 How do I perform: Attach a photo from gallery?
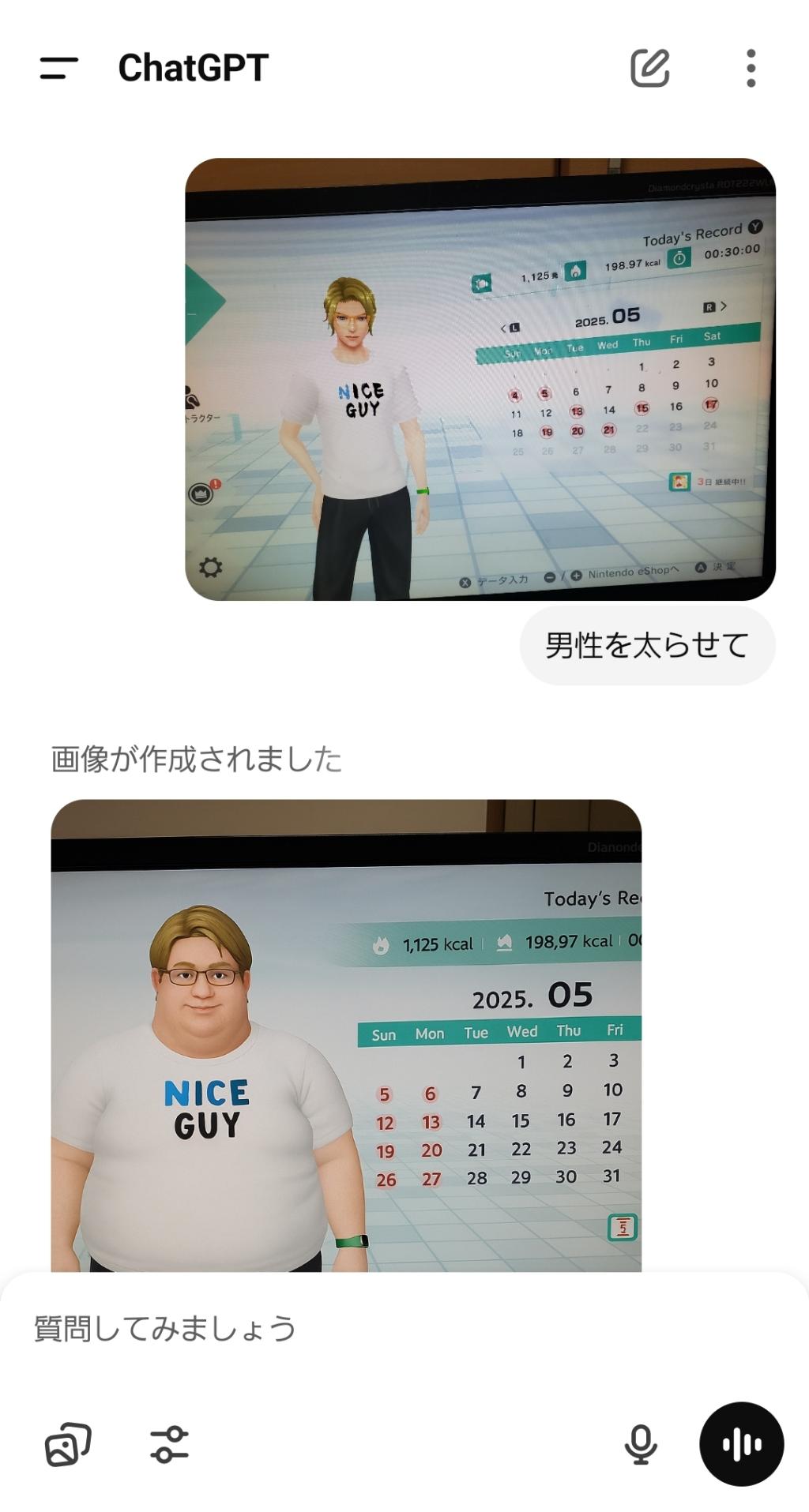(x=68, y=1444)
